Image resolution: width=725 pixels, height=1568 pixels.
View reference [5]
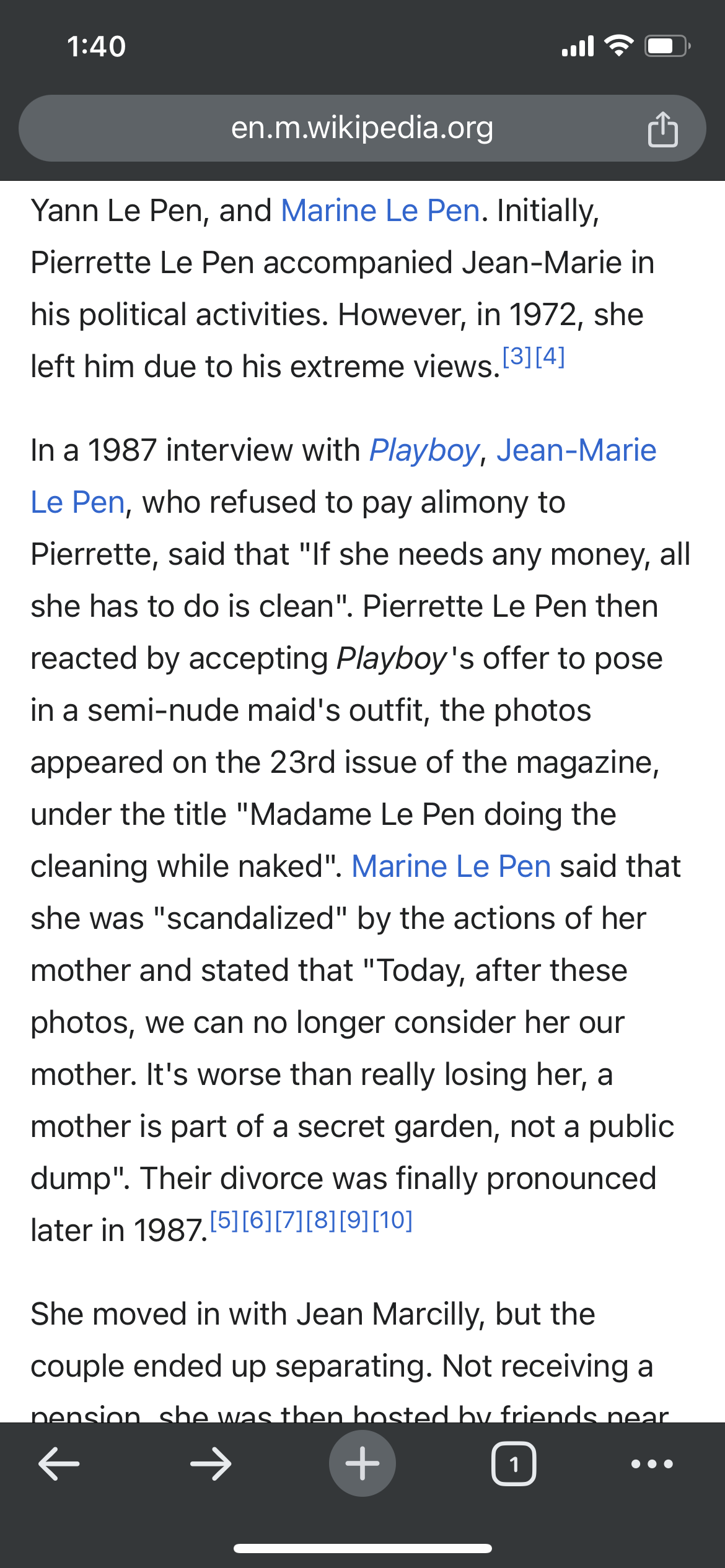tap(224, 1220)
